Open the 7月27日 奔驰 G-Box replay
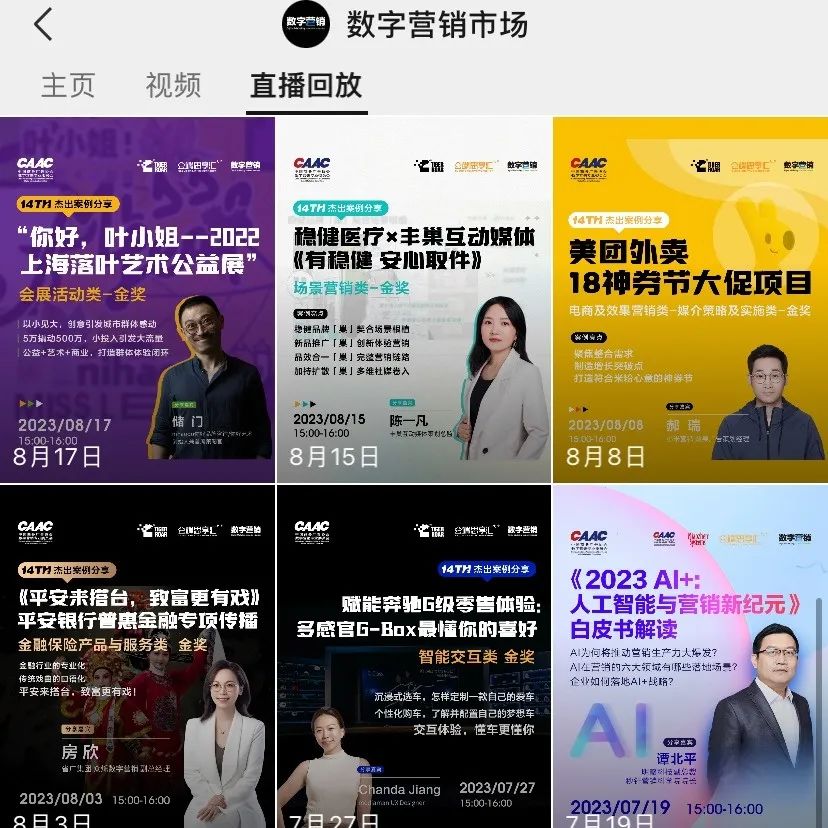 (x=413, y=656)
